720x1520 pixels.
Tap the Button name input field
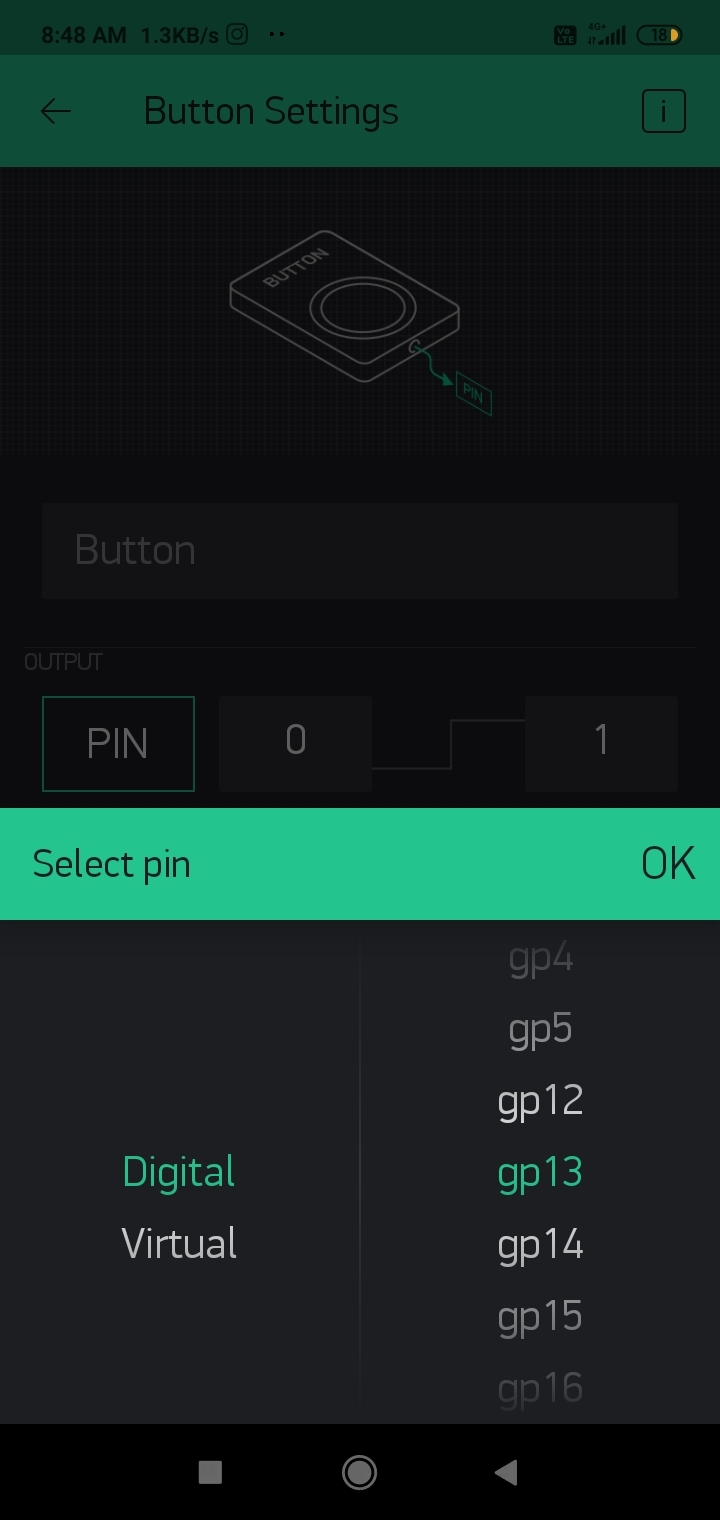coord(360,549)
